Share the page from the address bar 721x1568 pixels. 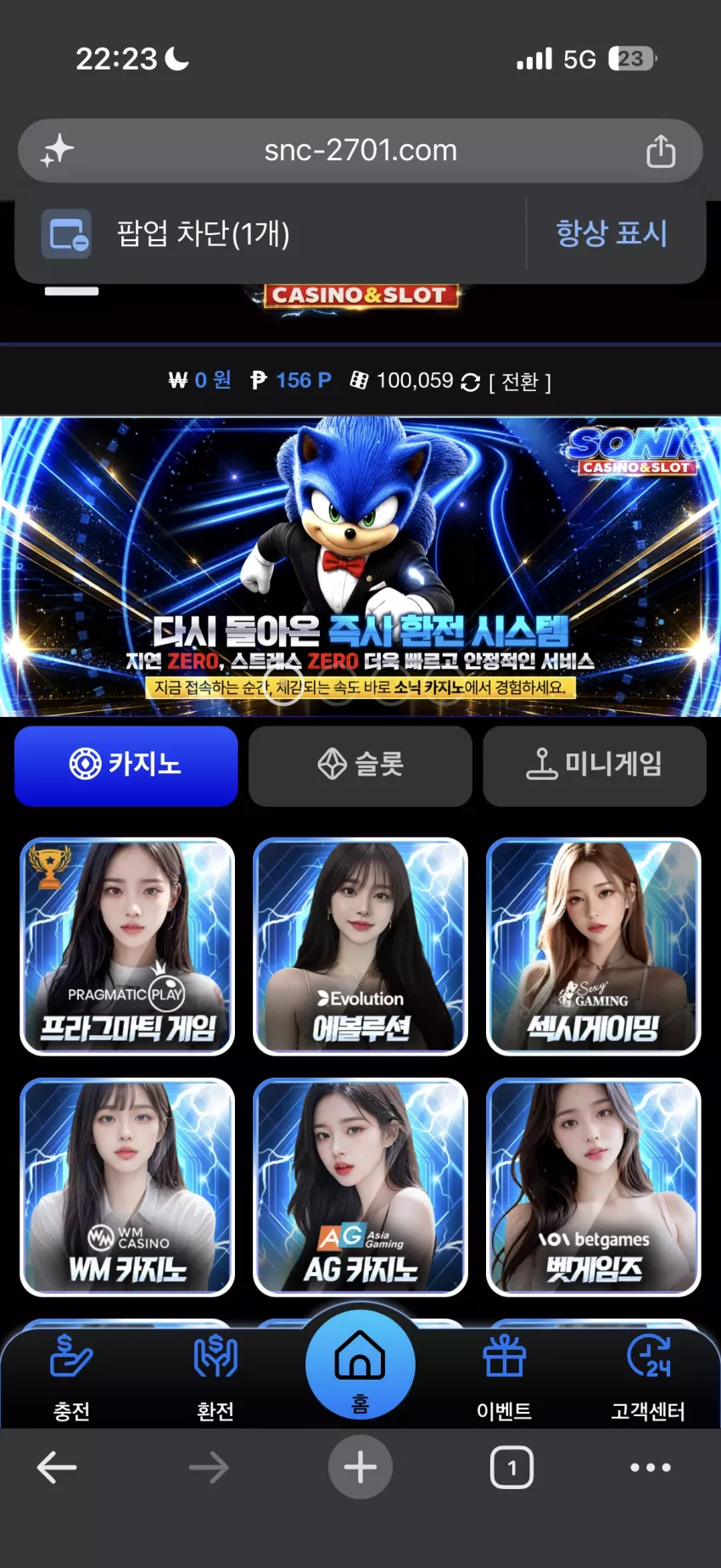(661, 151)
